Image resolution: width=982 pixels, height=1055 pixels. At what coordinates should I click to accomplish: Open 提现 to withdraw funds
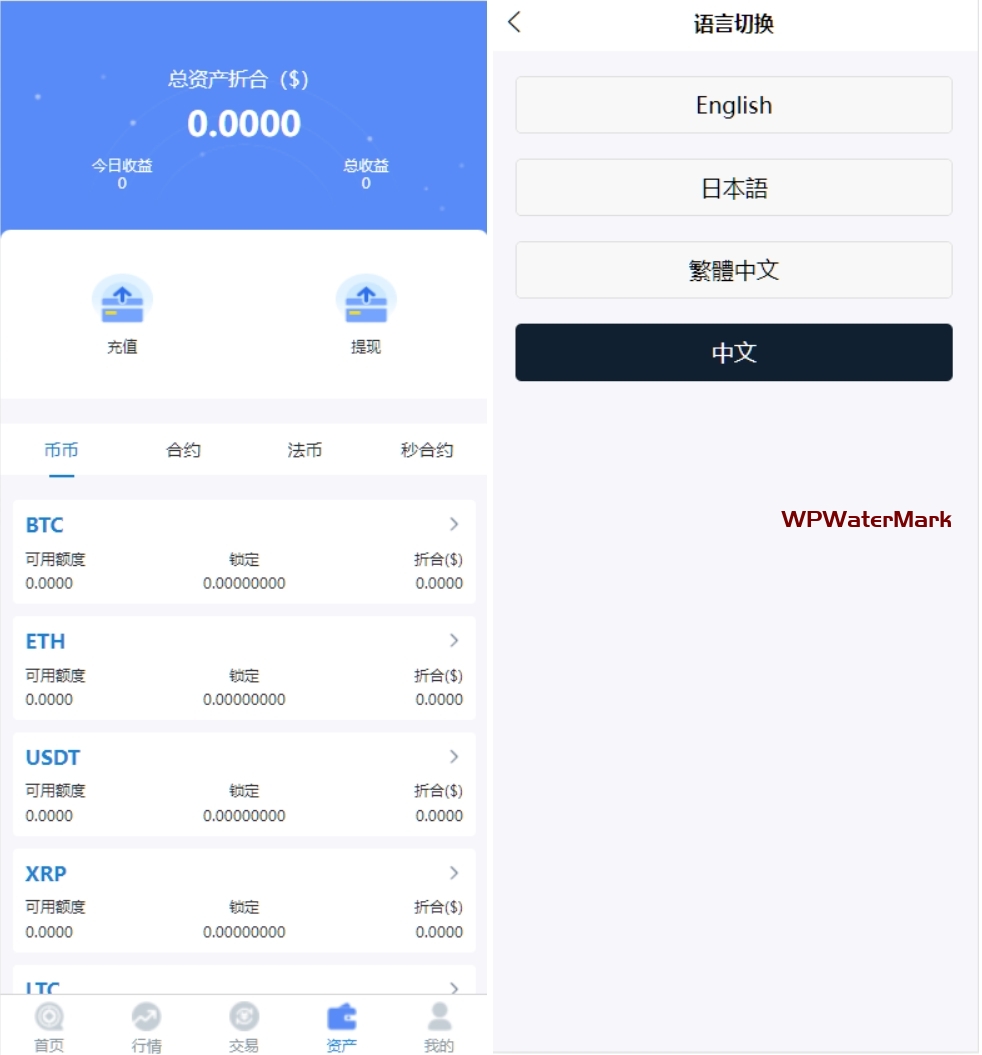click(365, 314)
